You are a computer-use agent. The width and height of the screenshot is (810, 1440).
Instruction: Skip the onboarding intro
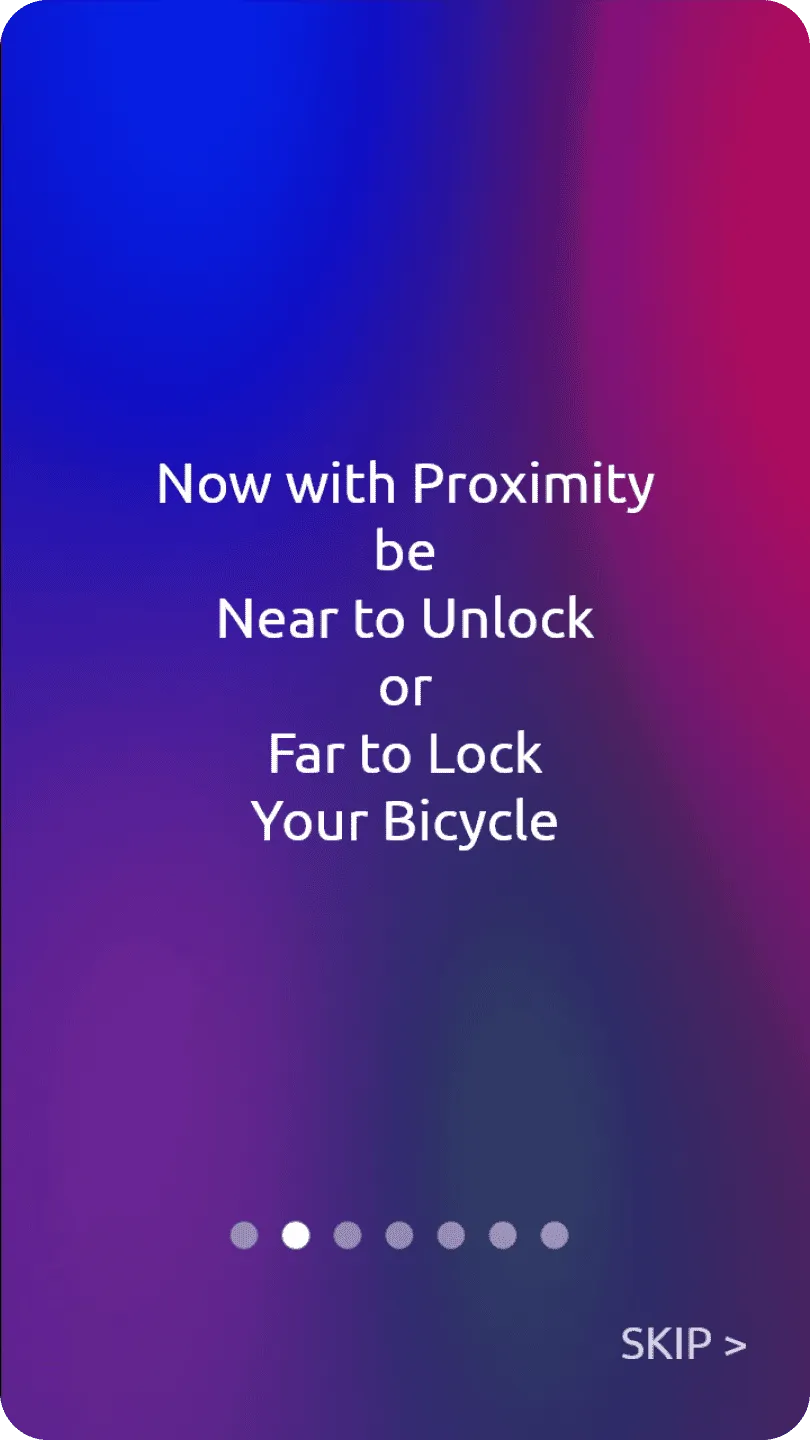point(683,1344)
